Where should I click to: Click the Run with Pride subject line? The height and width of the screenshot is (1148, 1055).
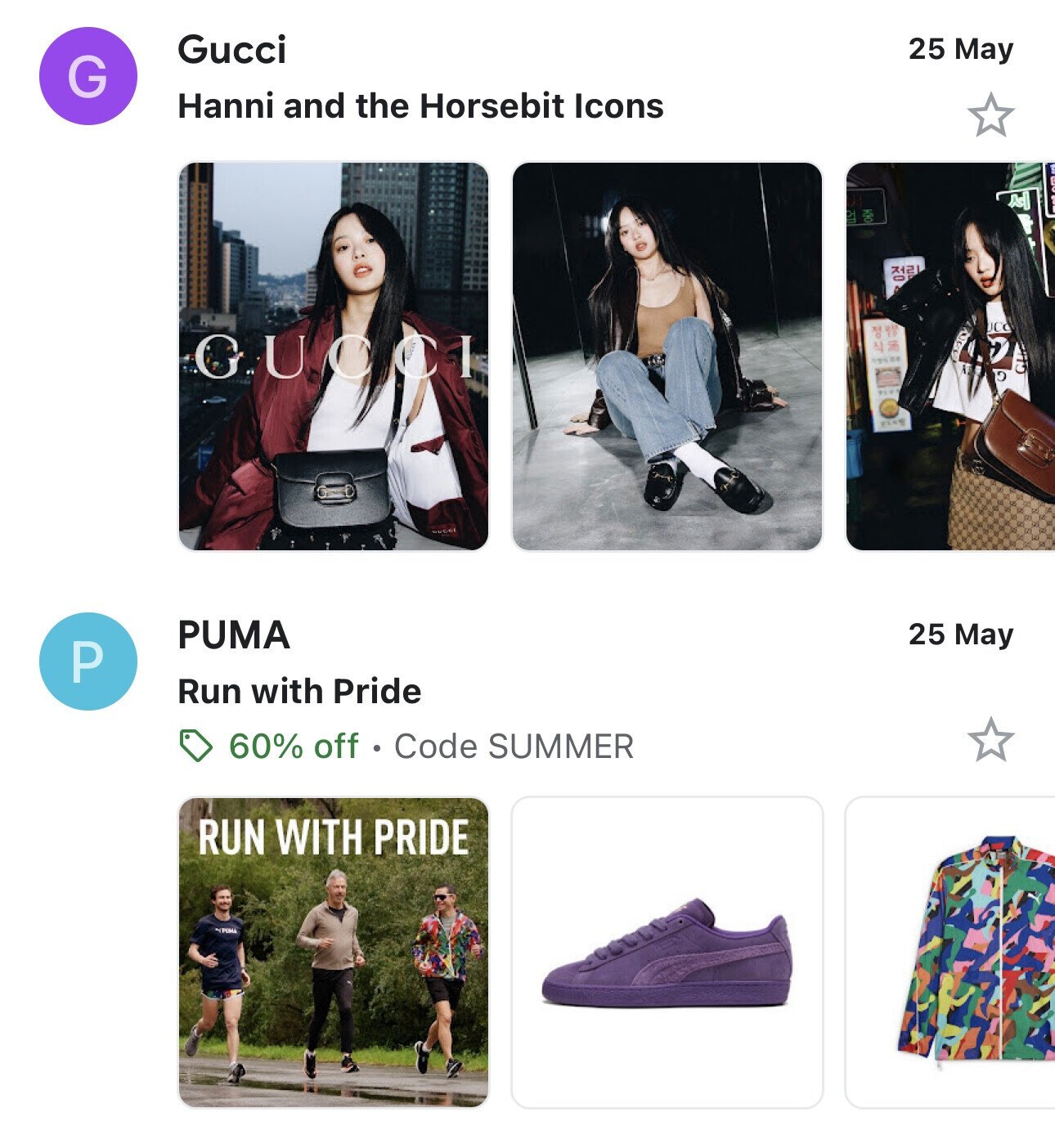coord(300,691)
